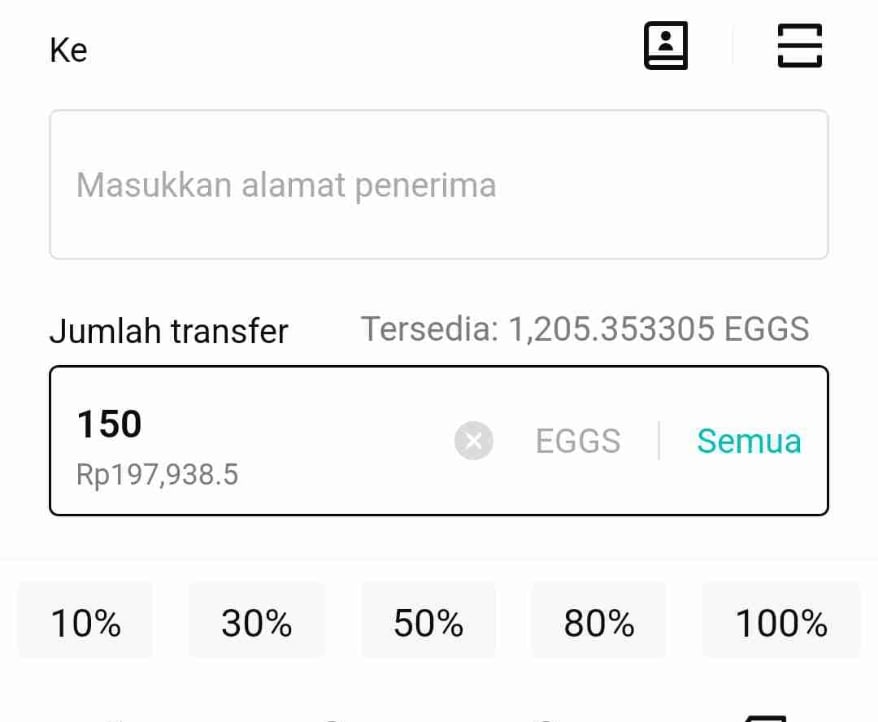Tap the recipient address field

438,185
